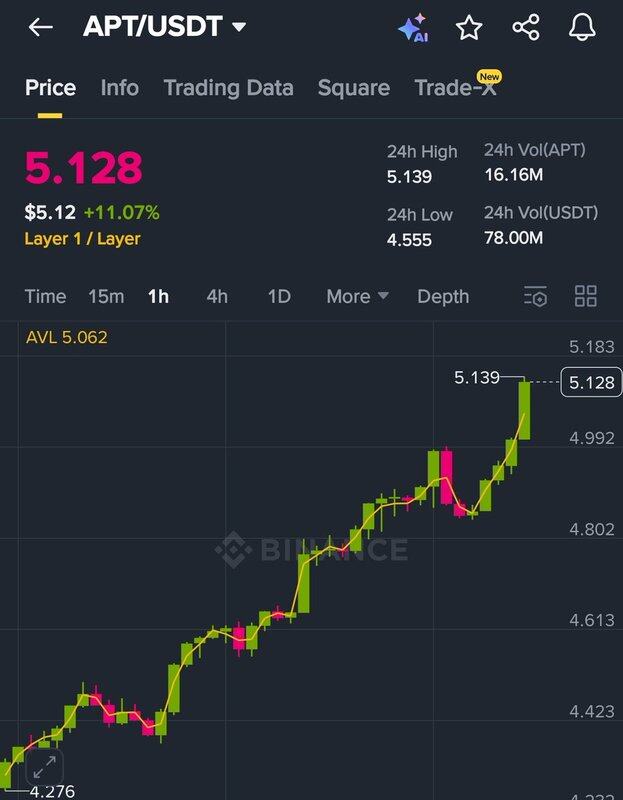The width and height of the screenshot is (623, 800).
Task: Share this trading pair
Action: click(x=526, y=28)
